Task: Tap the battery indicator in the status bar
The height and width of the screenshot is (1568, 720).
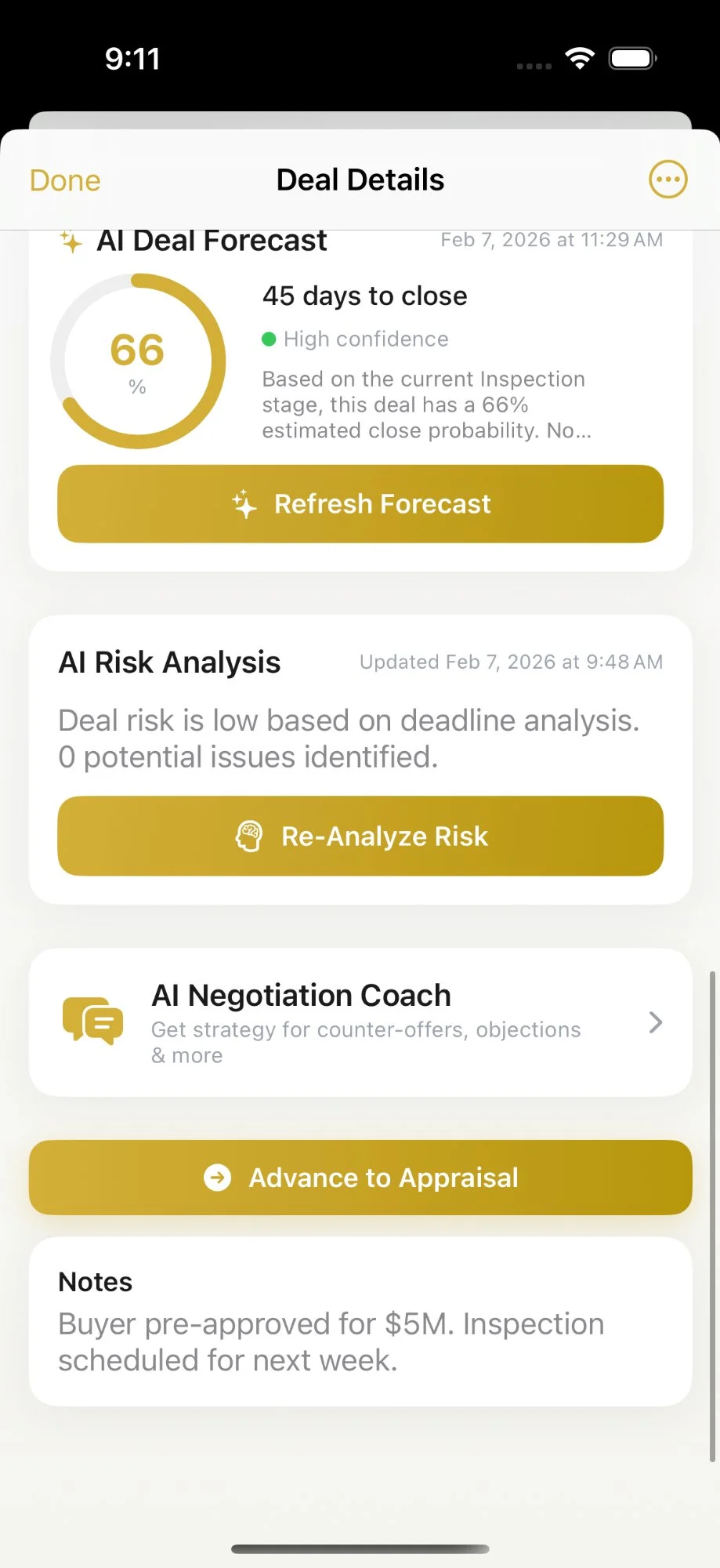Action: click(631, 57)
